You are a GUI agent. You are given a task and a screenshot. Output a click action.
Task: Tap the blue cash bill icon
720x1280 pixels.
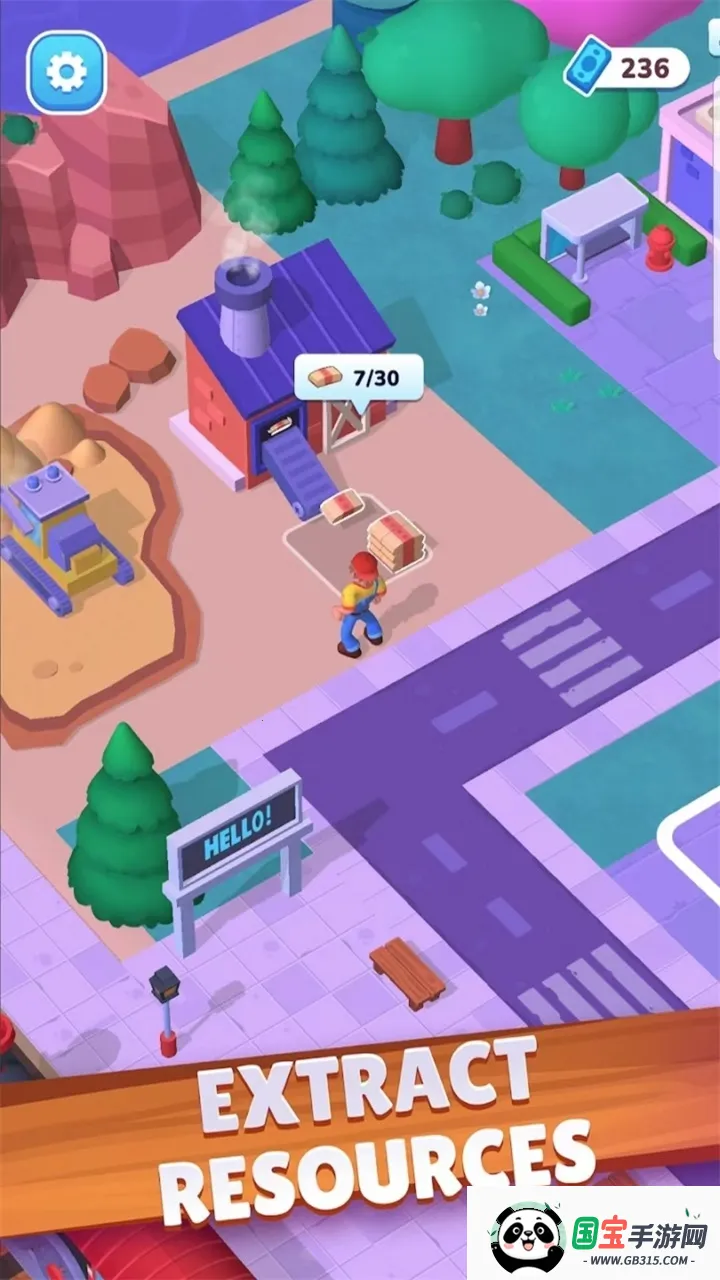590,66
